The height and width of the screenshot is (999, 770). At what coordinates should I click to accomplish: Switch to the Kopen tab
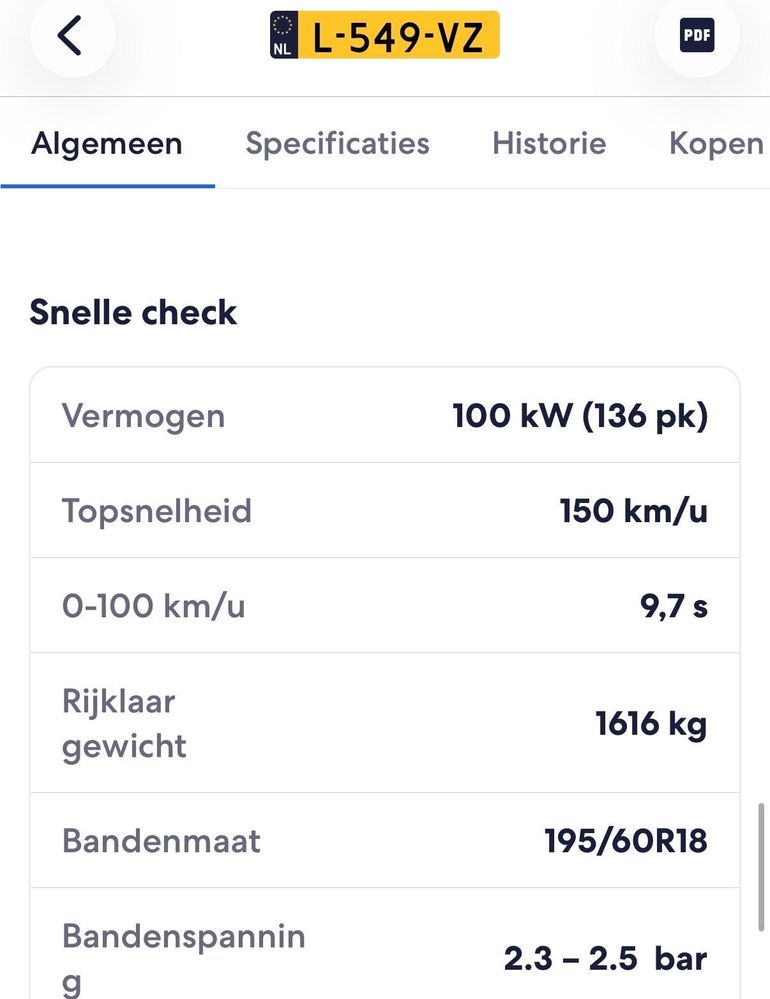[x=717, y=144]
